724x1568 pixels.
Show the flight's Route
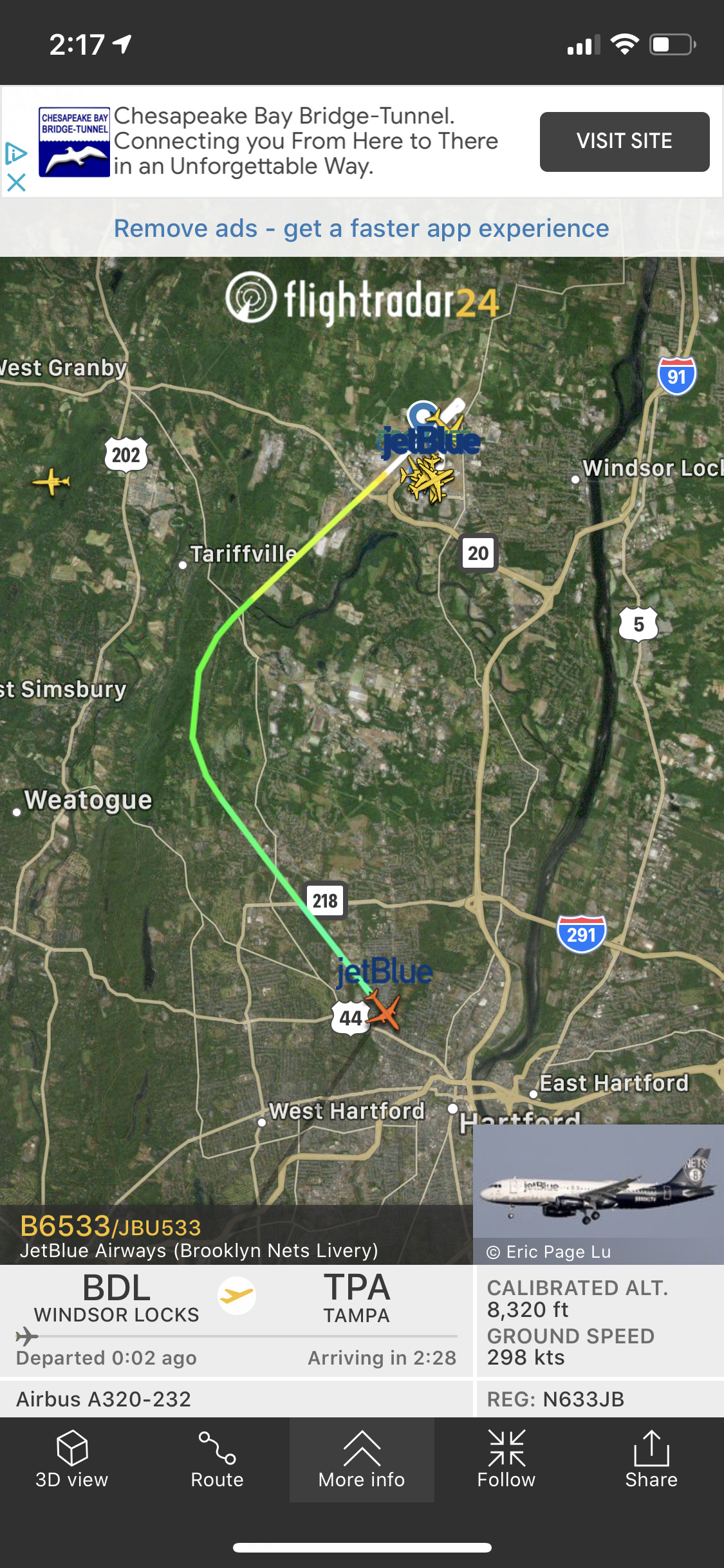pos(217,1459)
